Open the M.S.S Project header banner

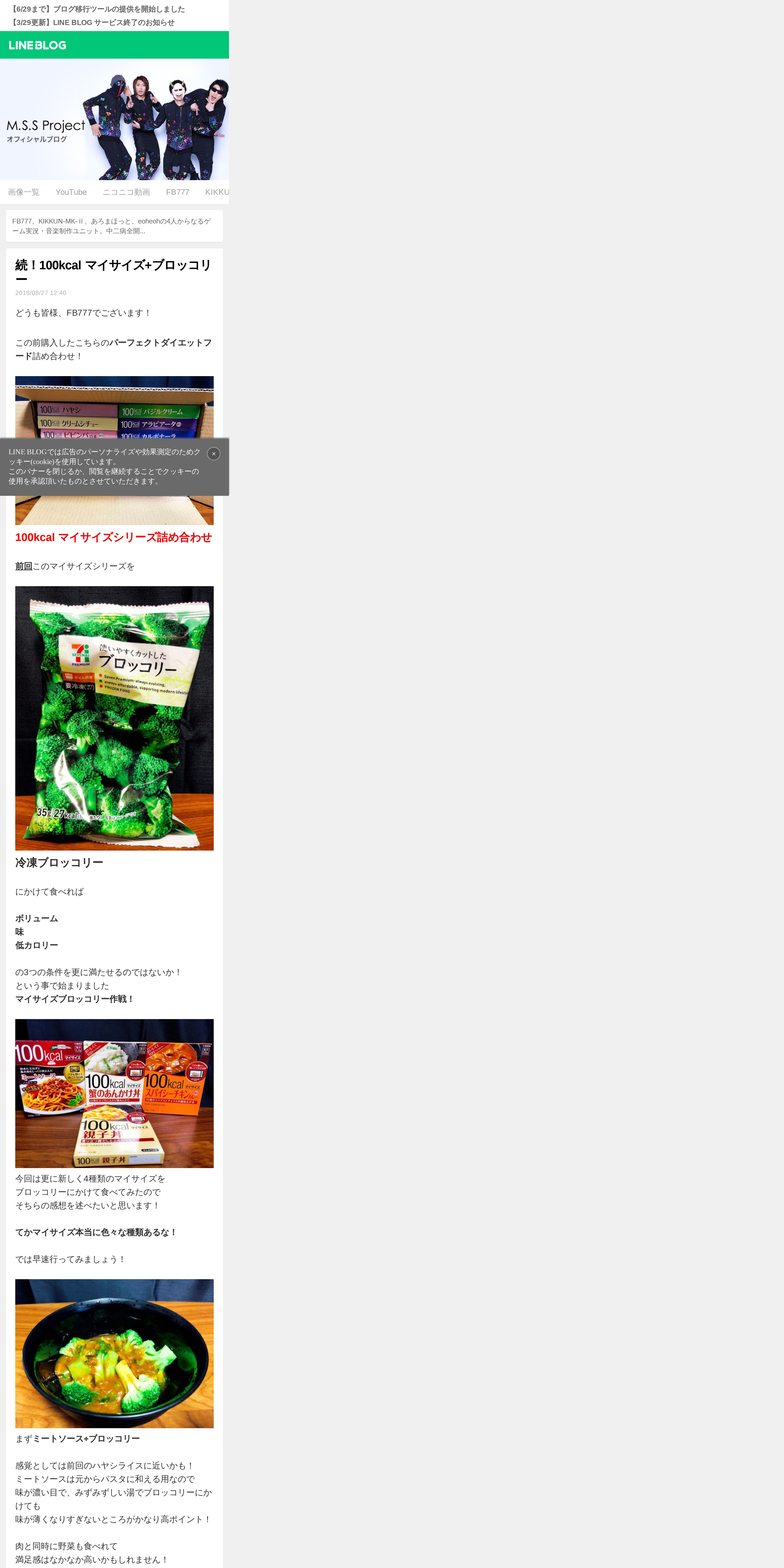pos(114,119)
